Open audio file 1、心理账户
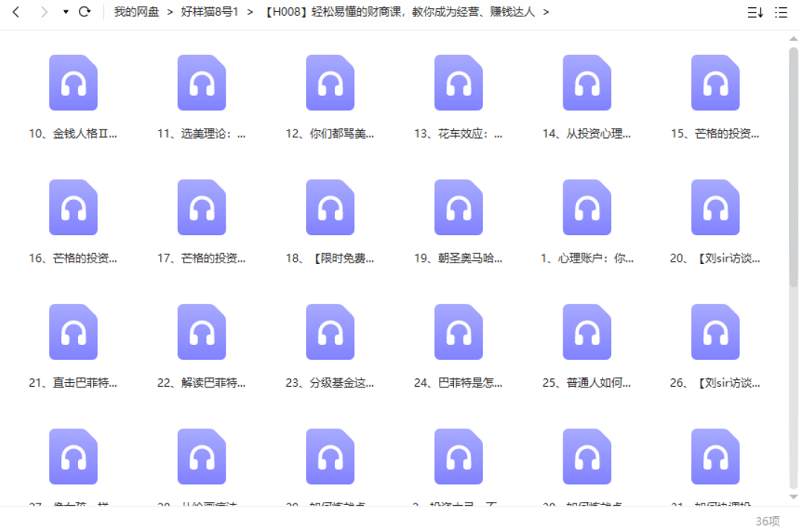Image resolution: width=800 pixels, height=528 pixels. pos(586,208)
